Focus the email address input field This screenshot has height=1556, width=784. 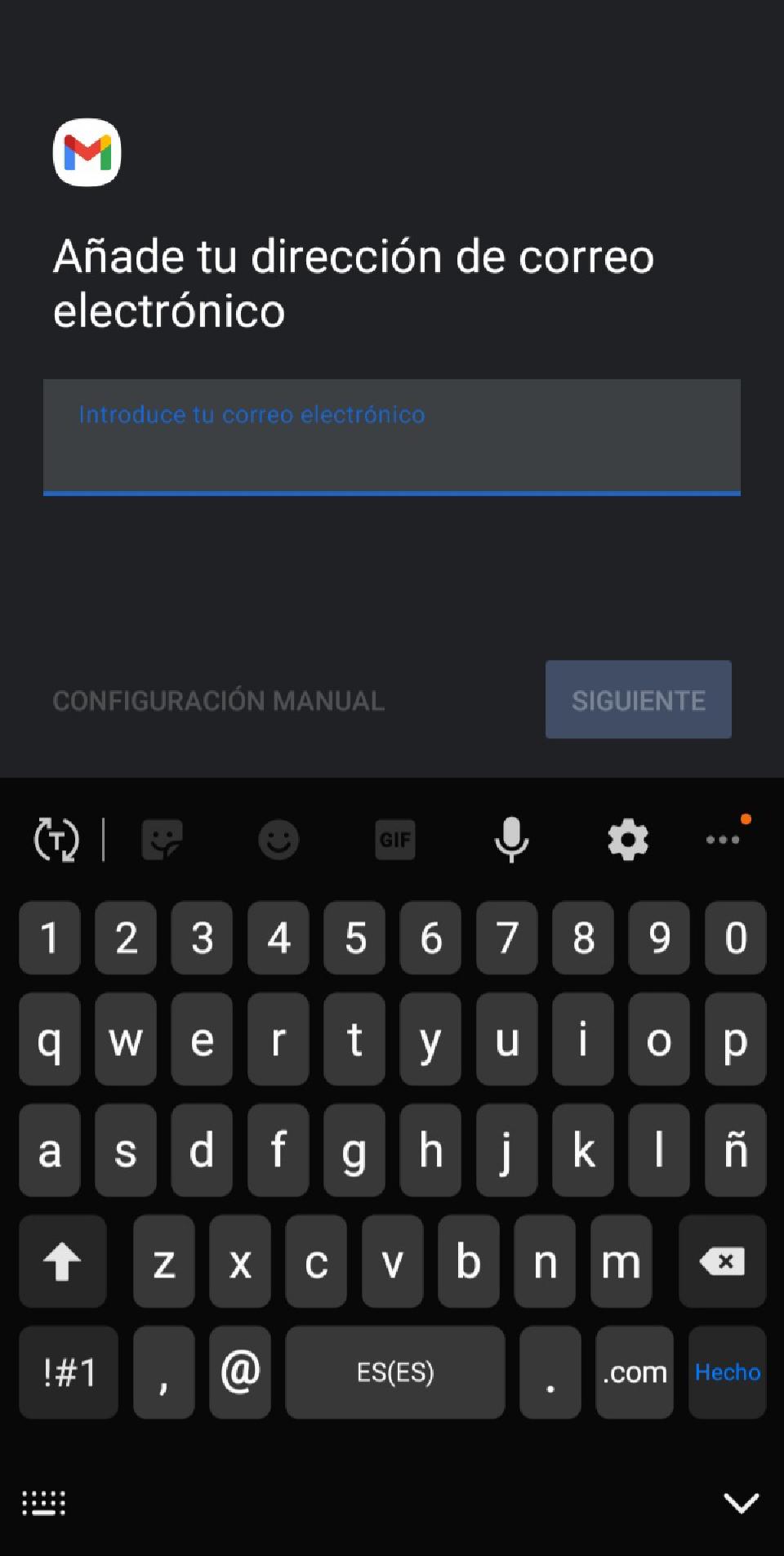[392, 437]
